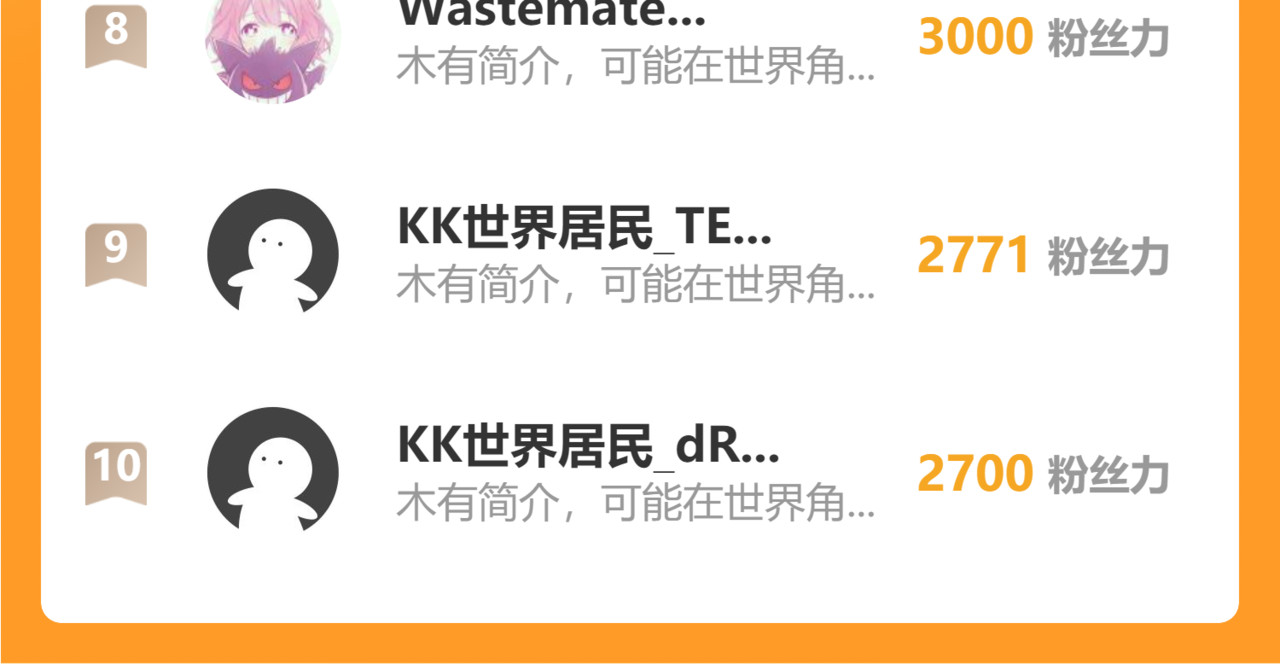This screenshot has height=664, width=1280.
Task: Open the rank 8 user Wastemate profile
Action: coord(550,16)
